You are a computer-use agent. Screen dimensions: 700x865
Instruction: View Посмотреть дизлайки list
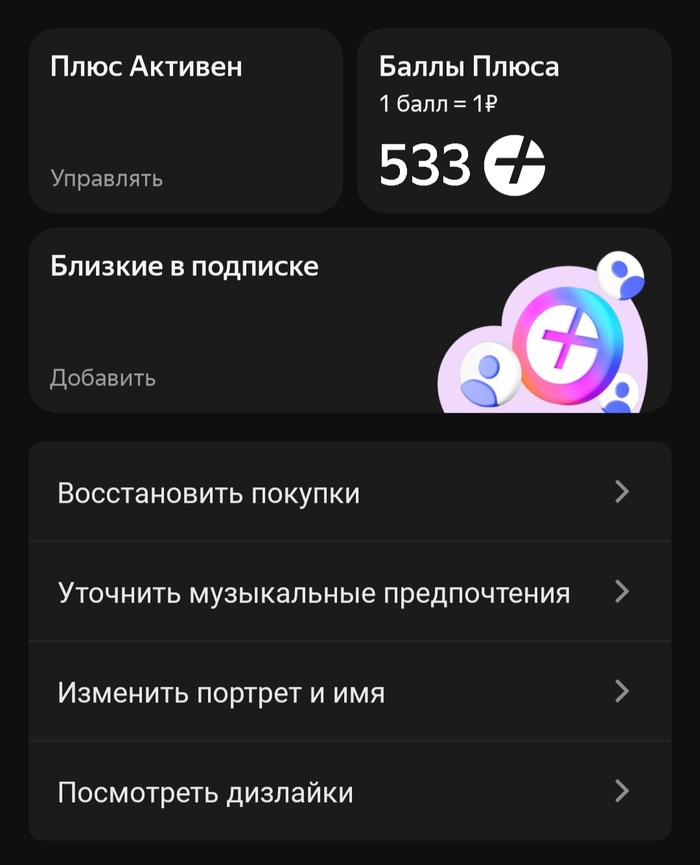point(349,792)
